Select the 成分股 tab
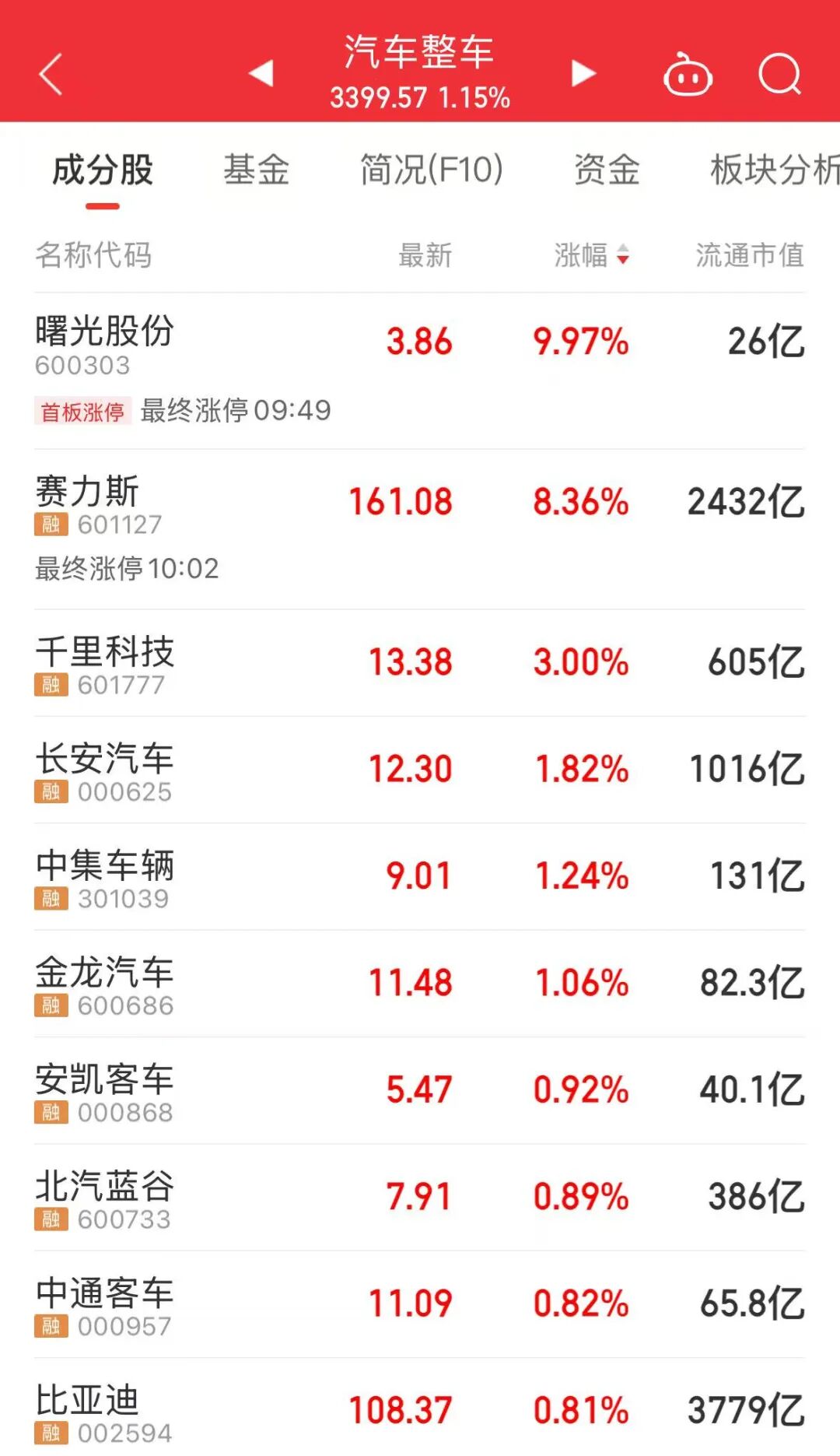Screen dimensions: 840x1456 tap(103, 170)
